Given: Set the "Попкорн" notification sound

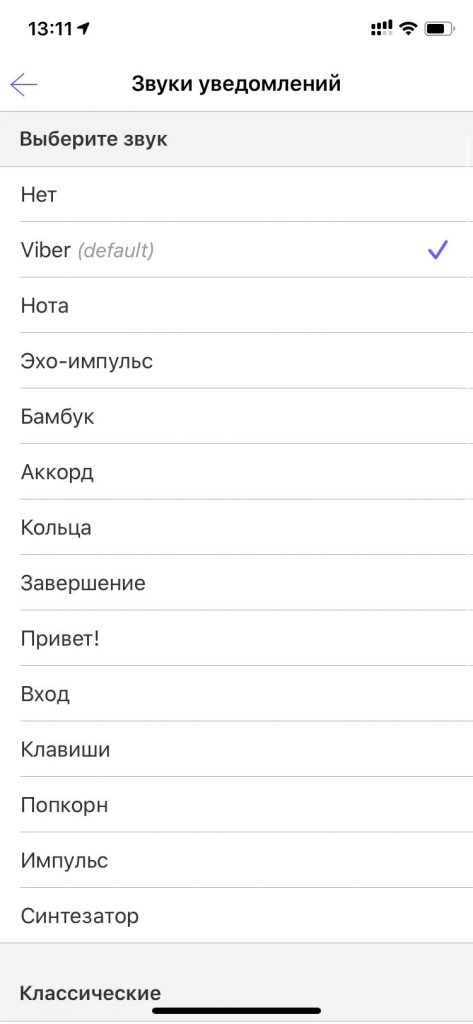Looking at the screenshot, I should 236,805.
